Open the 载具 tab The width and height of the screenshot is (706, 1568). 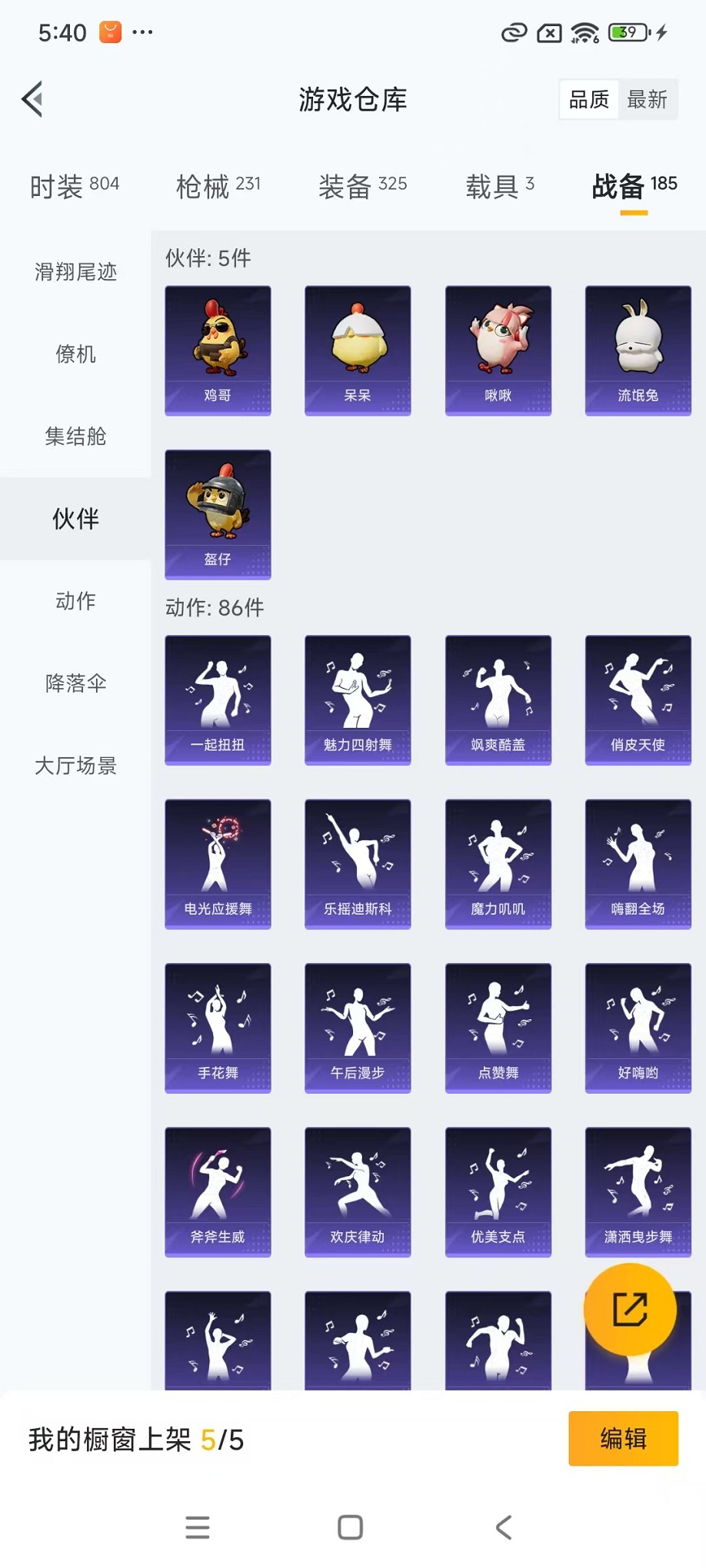point(499,186)
